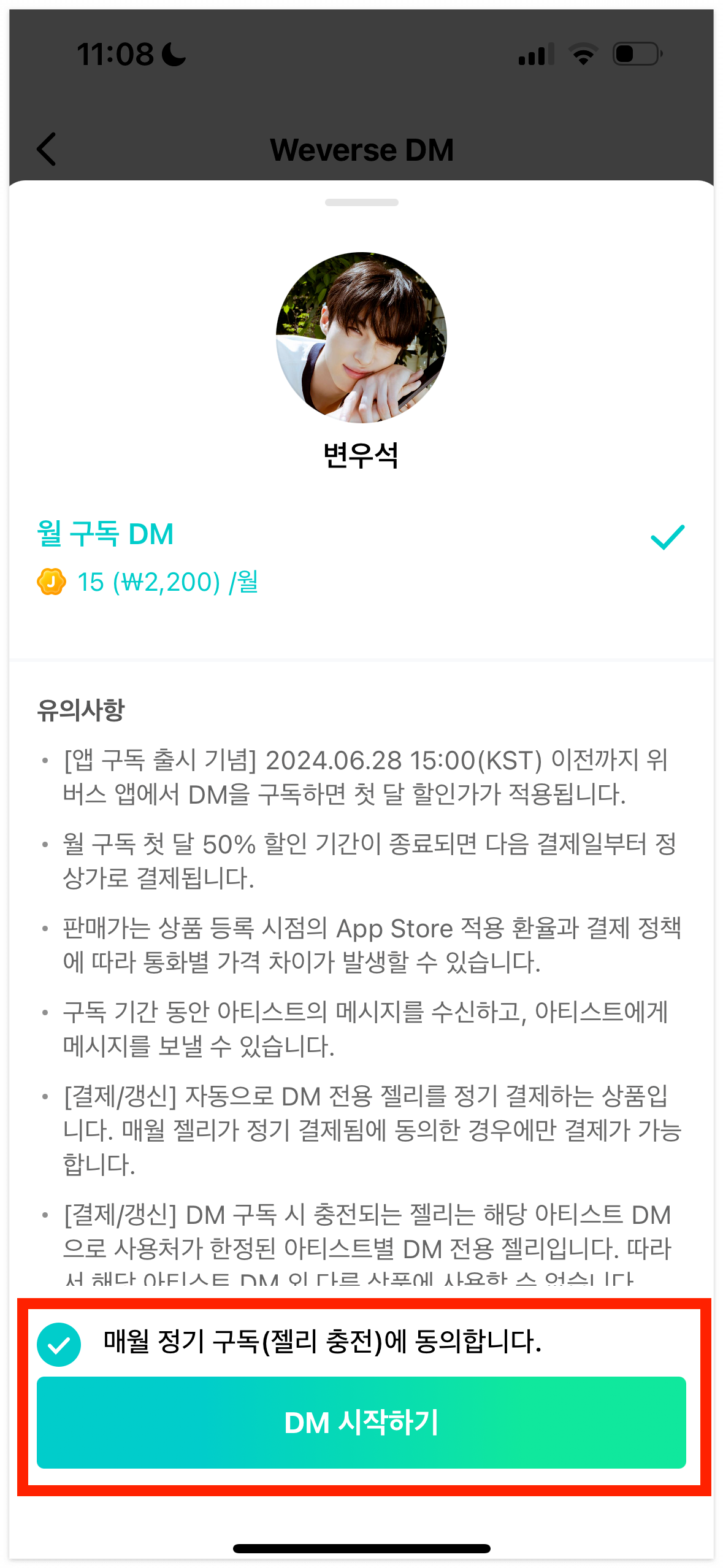Viewport: 723px width, 1568px height.
Task: Collapse the bottom sheet via grabber bar
Action: (x=361, y=201)
